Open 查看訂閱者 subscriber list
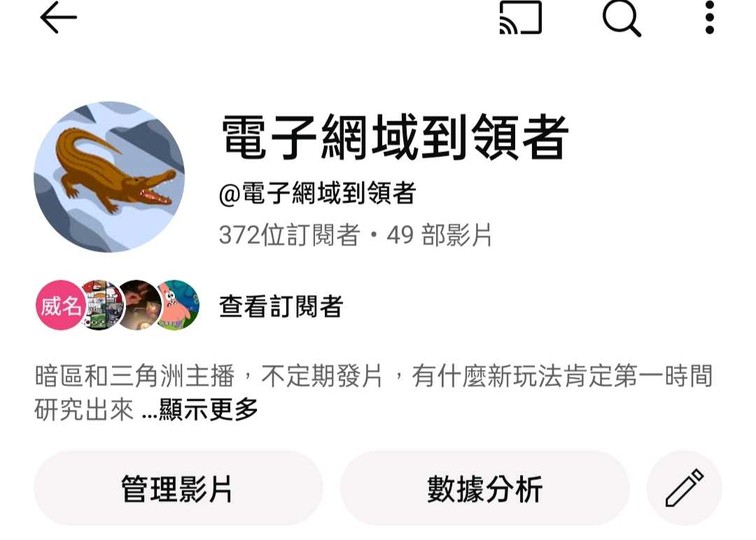The image size is (756, 540). (x=280, y=307)
